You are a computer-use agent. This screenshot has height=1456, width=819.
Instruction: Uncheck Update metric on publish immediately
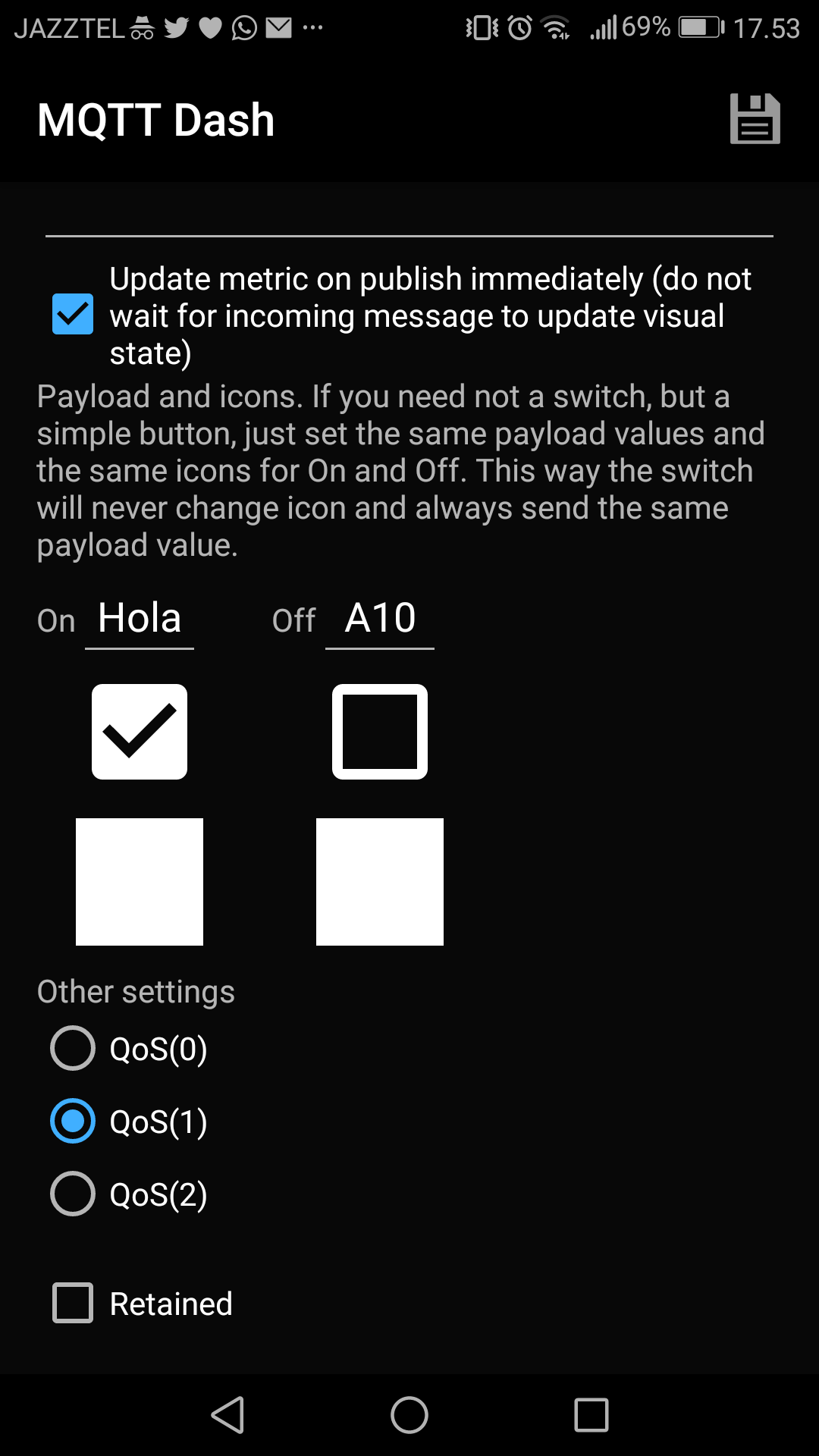pyautogui.click(x=73, y=314)
